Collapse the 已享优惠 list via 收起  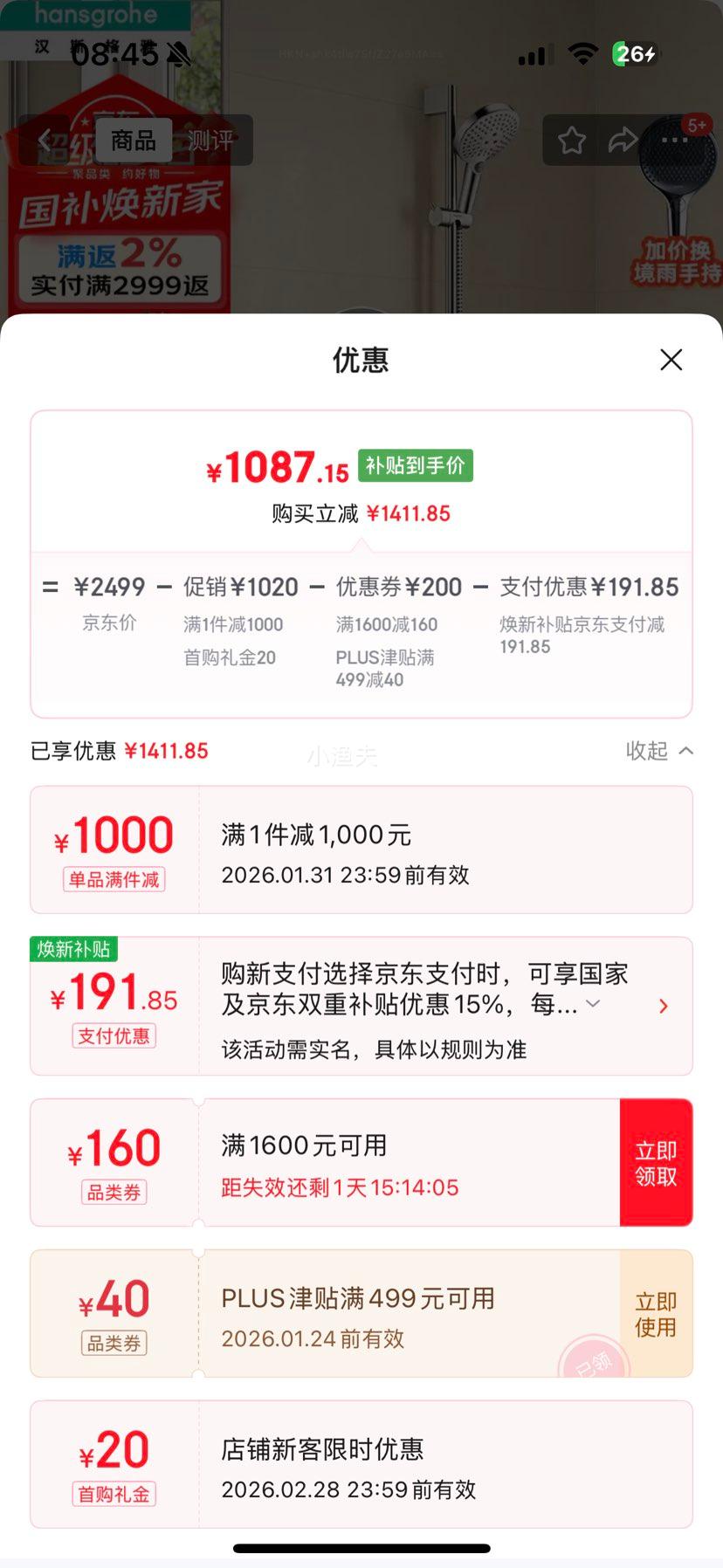(x=658, y=751)
